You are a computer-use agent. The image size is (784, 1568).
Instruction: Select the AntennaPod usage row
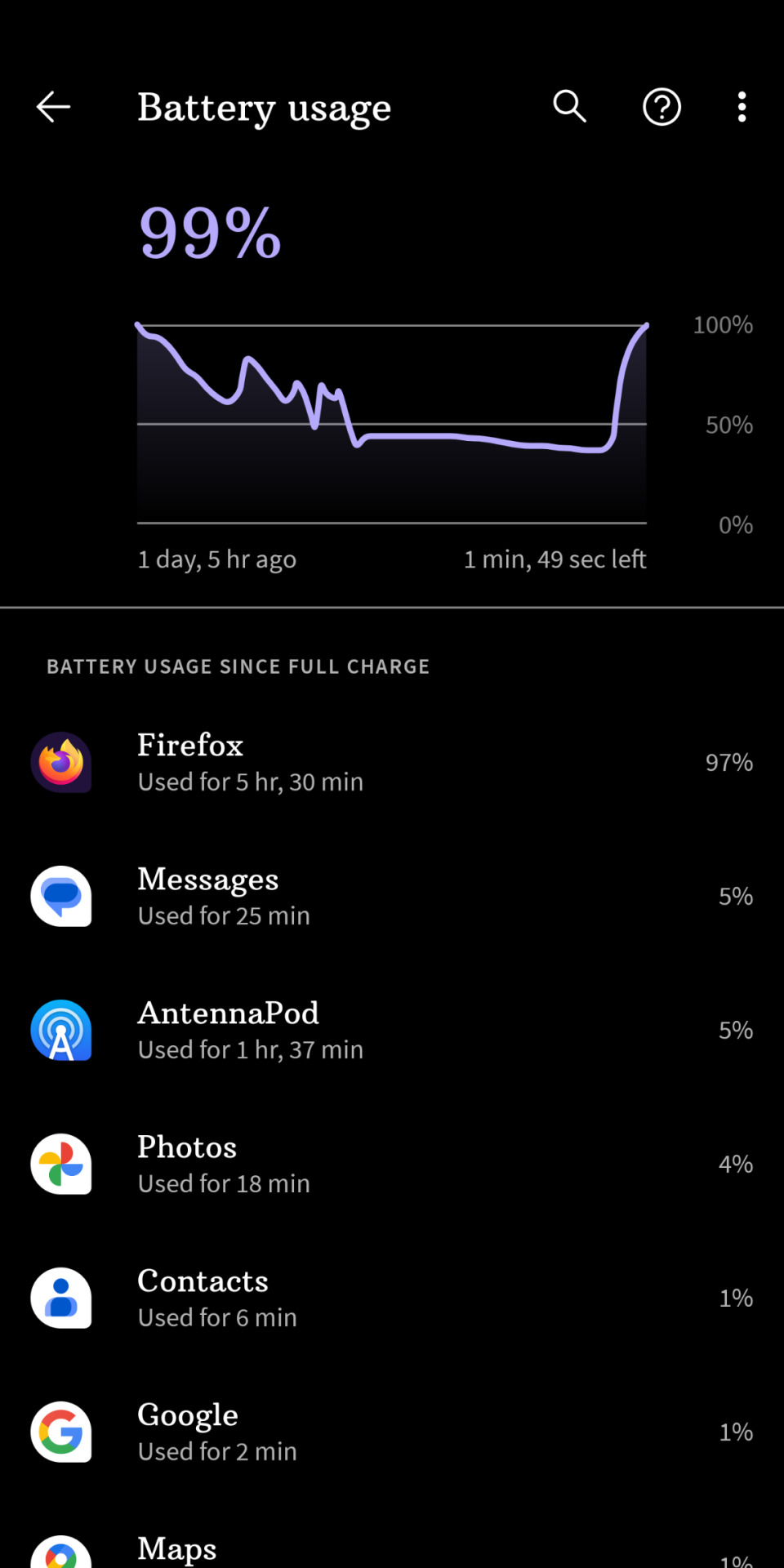(392, 1031)
